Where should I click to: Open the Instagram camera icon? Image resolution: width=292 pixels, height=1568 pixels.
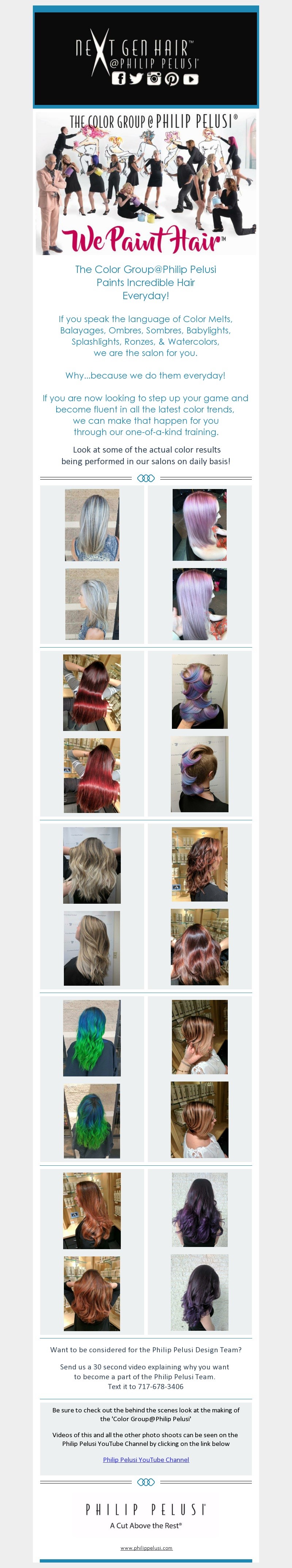pos(154,78)
